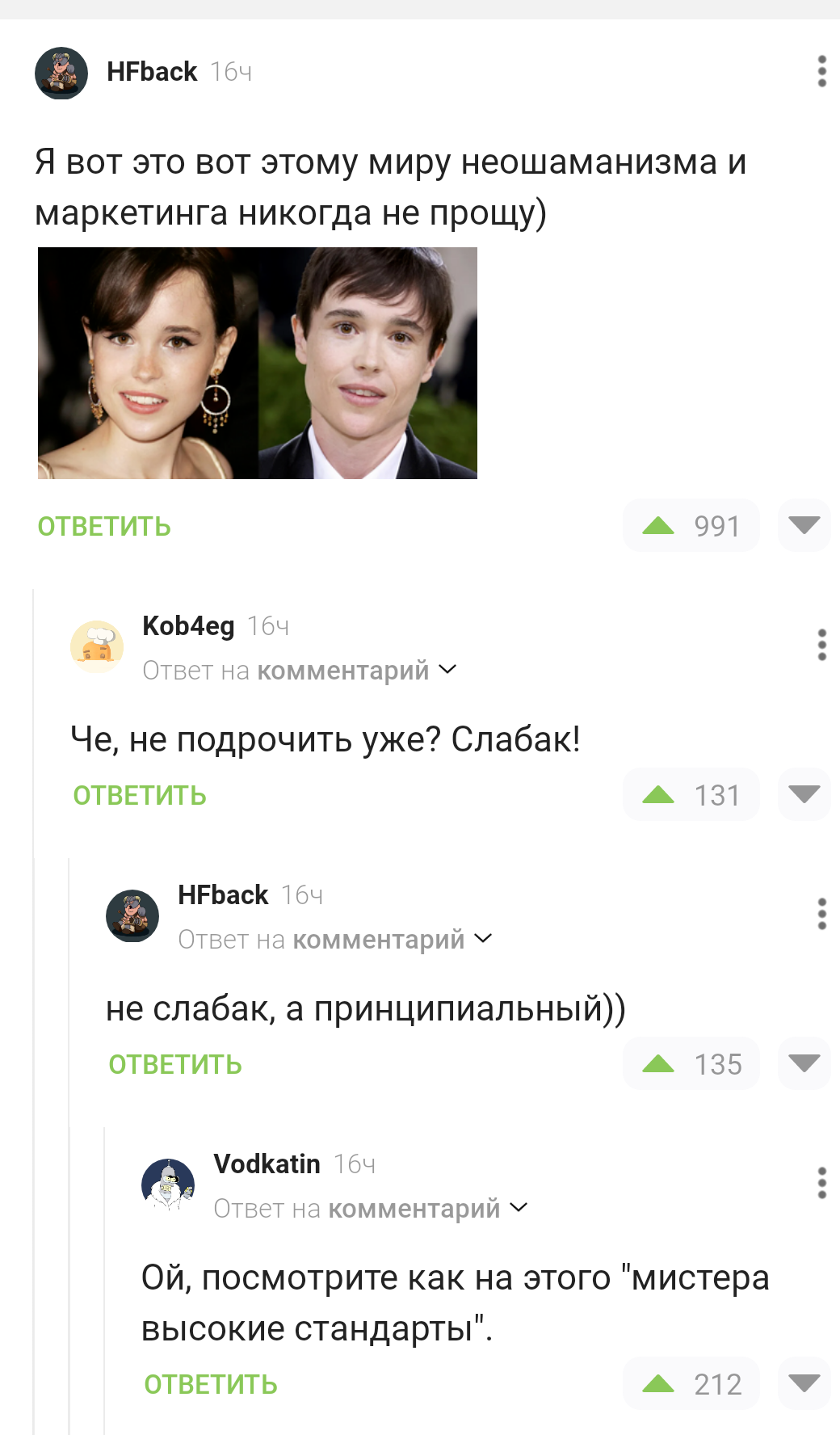Upvote the comment with 135 votes
The width and height of the screenshot is (840, 1435).
pyautogui.click(x=658, y=1064)
